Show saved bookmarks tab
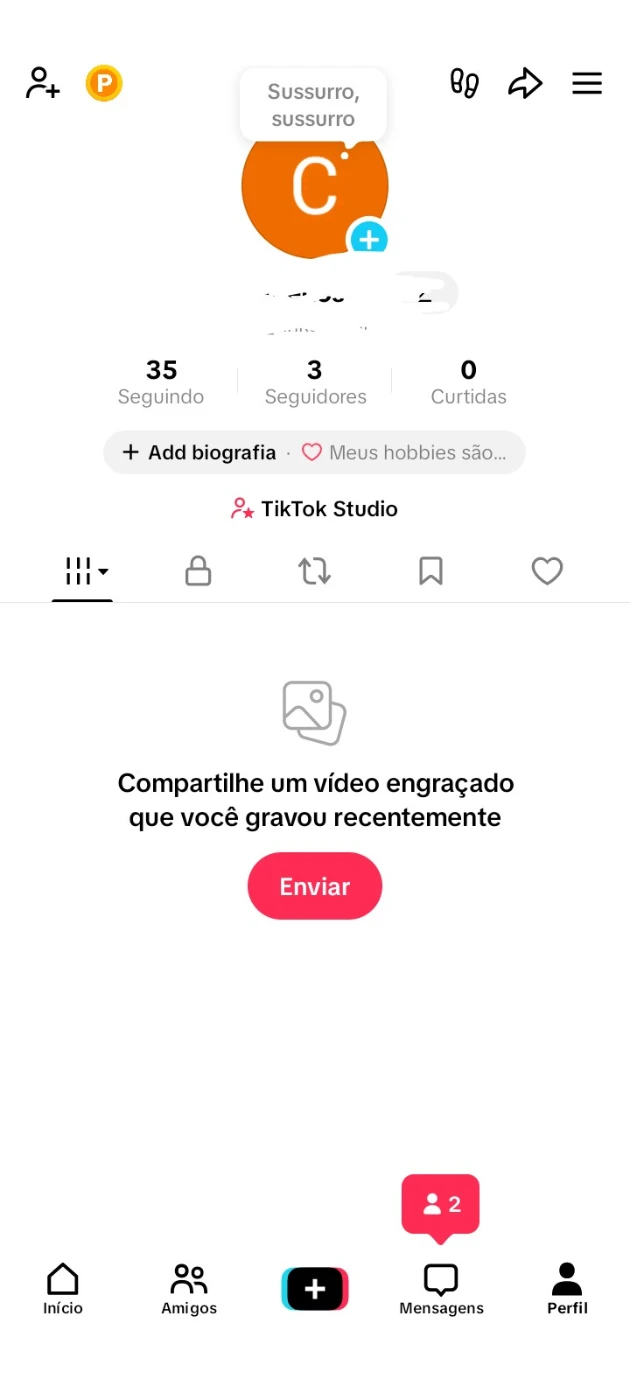630x1400 pixels. tap(431, 572)
